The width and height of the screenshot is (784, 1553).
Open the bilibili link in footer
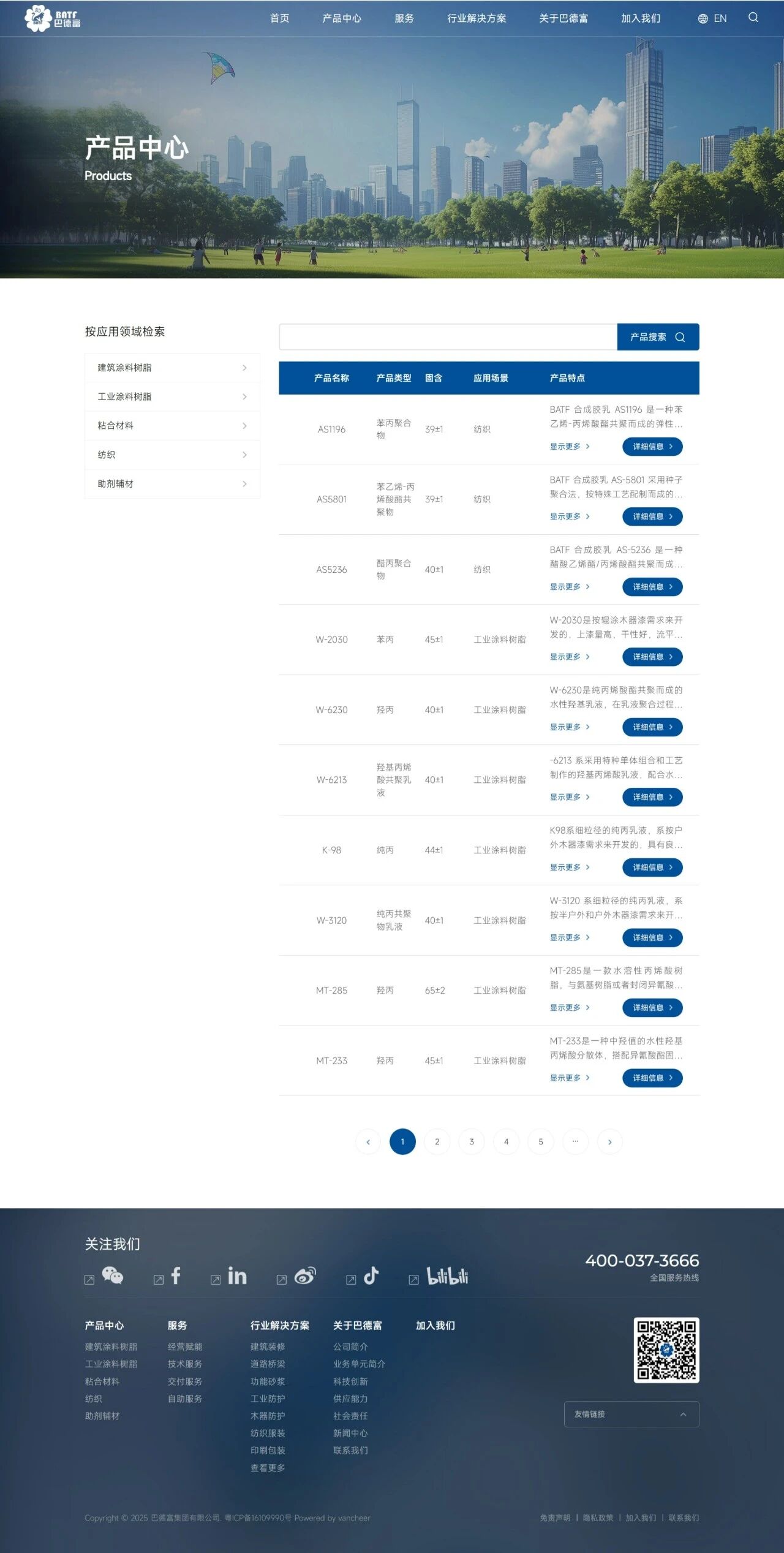[x=447, y=1275]
